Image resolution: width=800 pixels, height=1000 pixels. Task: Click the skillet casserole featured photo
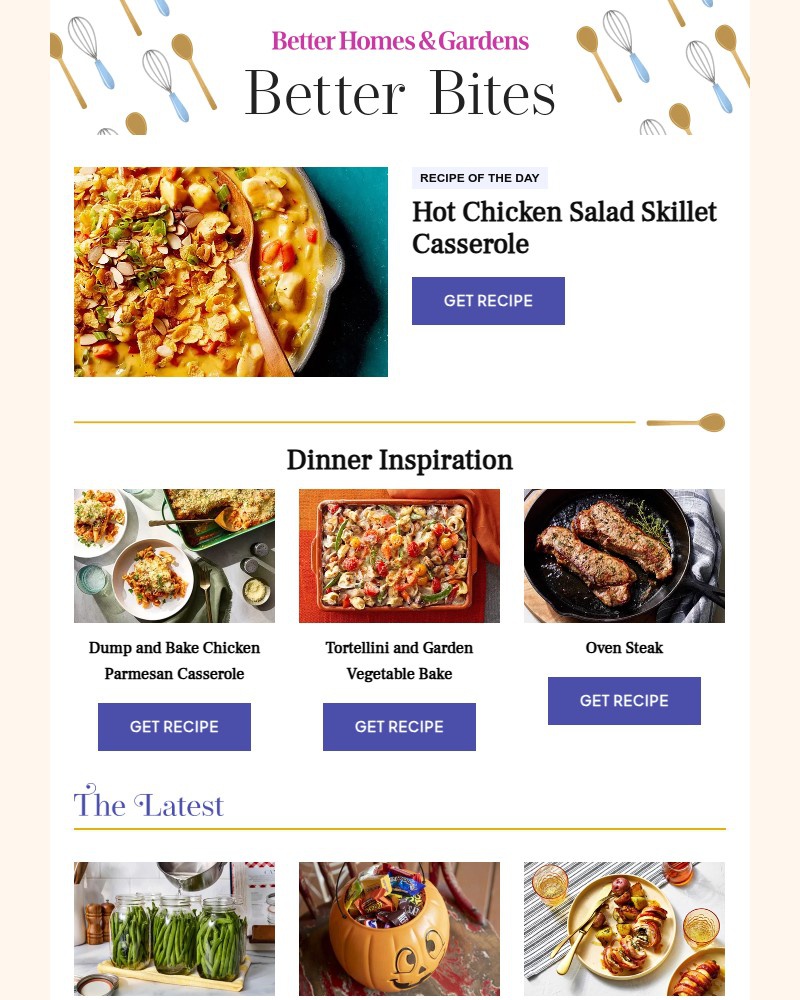230,272
